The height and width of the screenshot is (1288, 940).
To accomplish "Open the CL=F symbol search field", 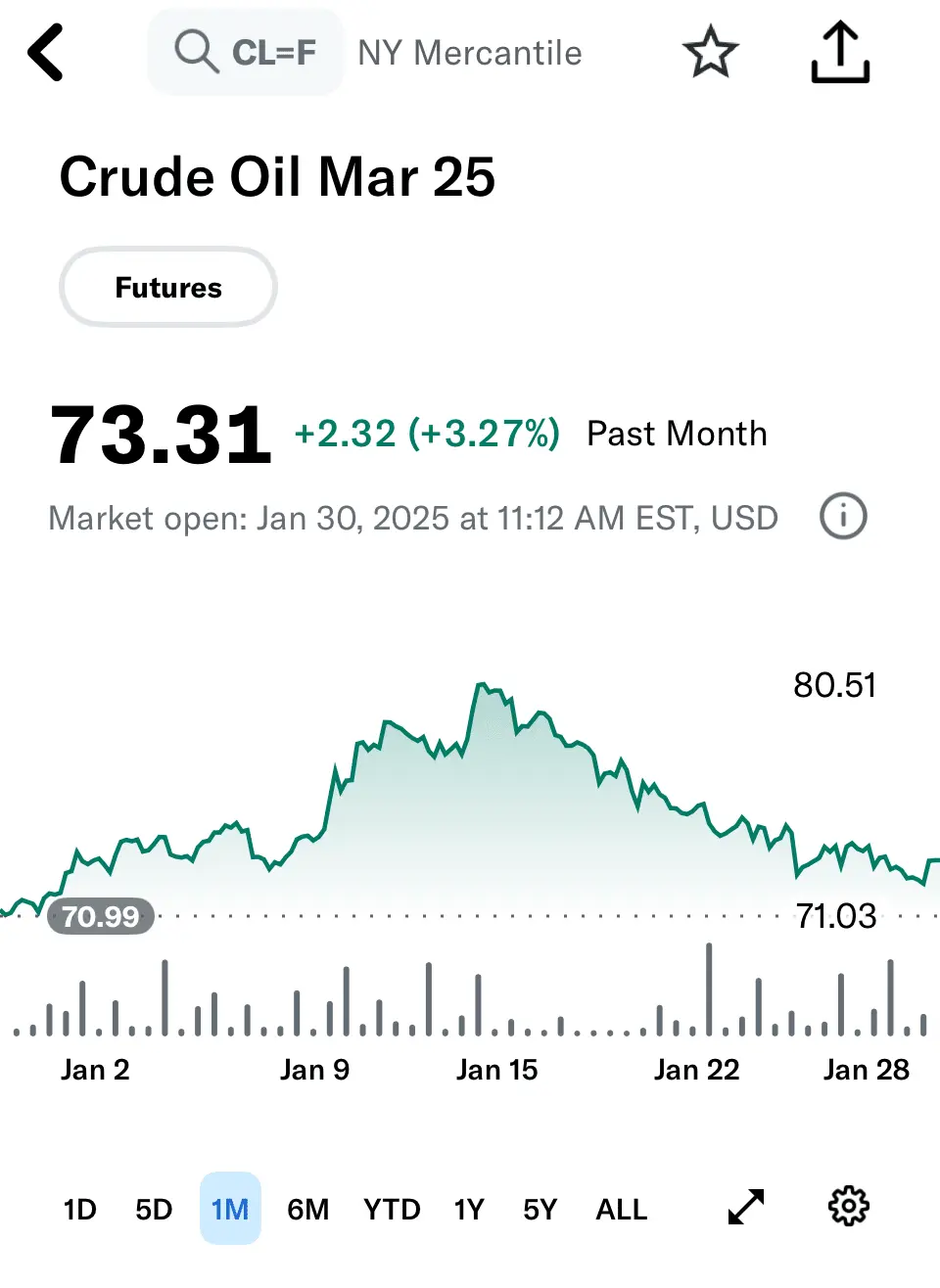I will pyautogui.click(x=246, y=52).
